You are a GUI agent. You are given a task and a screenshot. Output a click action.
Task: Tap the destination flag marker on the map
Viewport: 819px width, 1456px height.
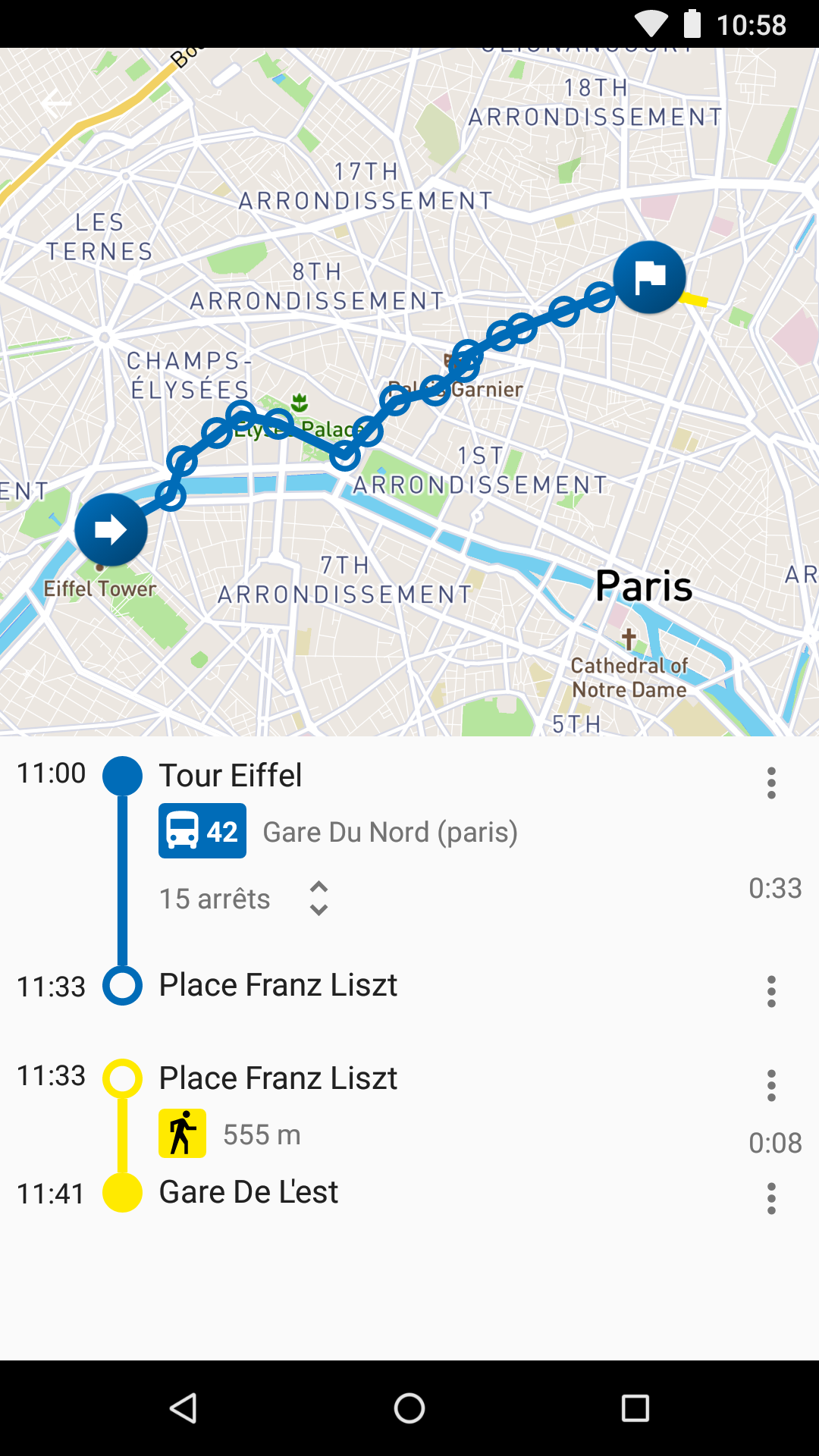[x=649, y=278]
